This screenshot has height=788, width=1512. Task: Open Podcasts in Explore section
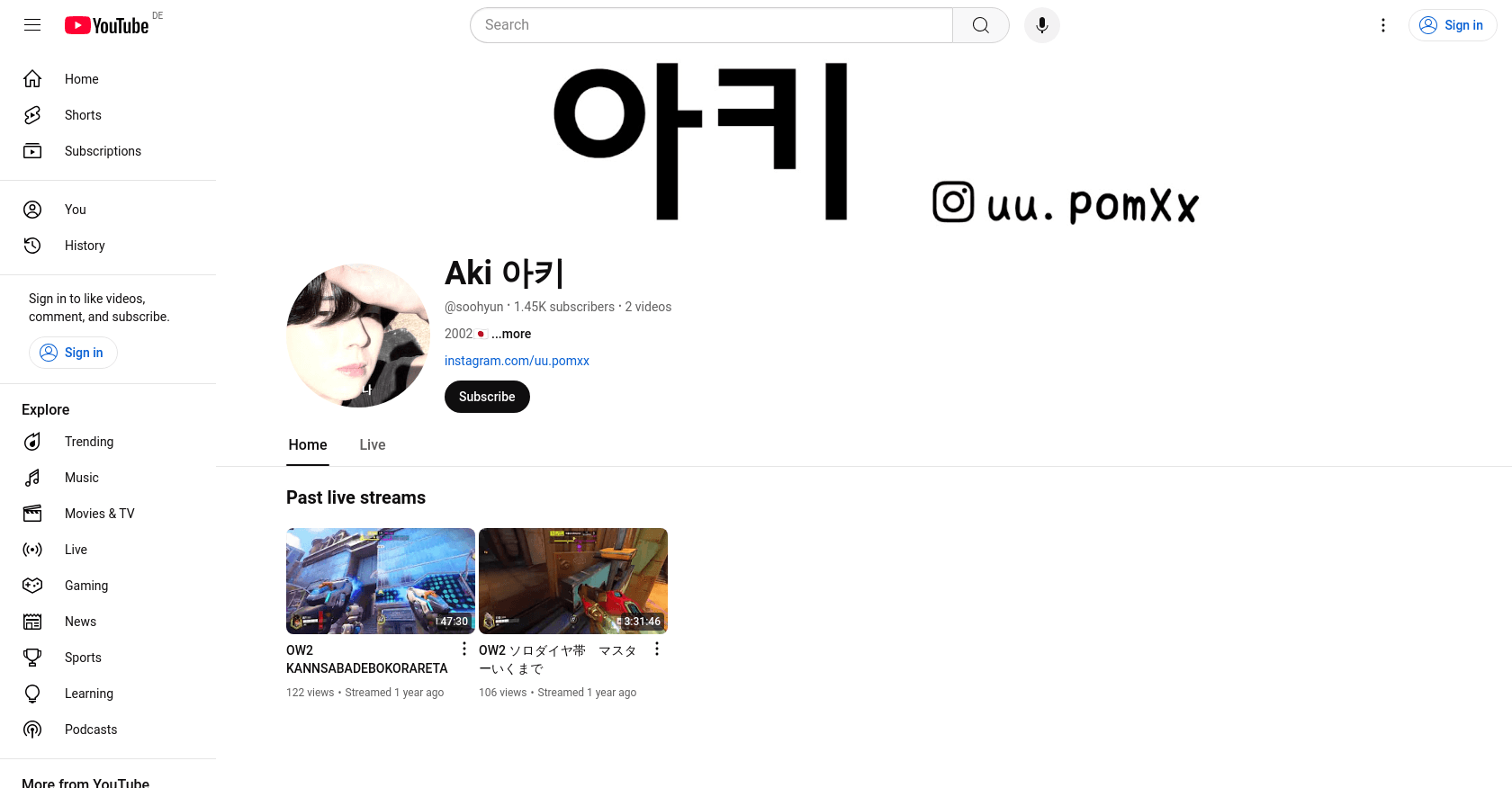(x=90, y=730)
